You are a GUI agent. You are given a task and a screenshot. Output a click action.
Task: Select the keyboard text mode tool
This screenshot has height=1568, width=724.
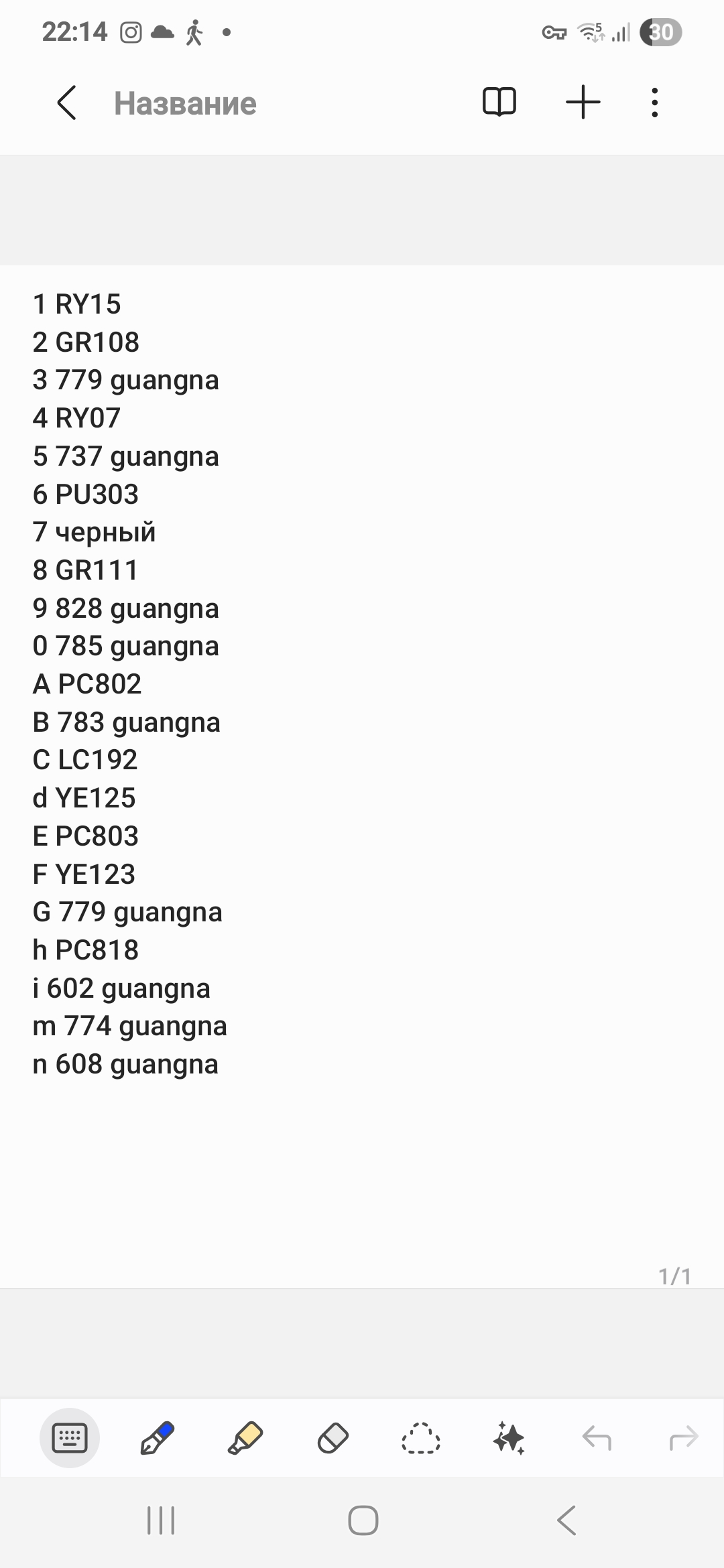coord(70,1438)
